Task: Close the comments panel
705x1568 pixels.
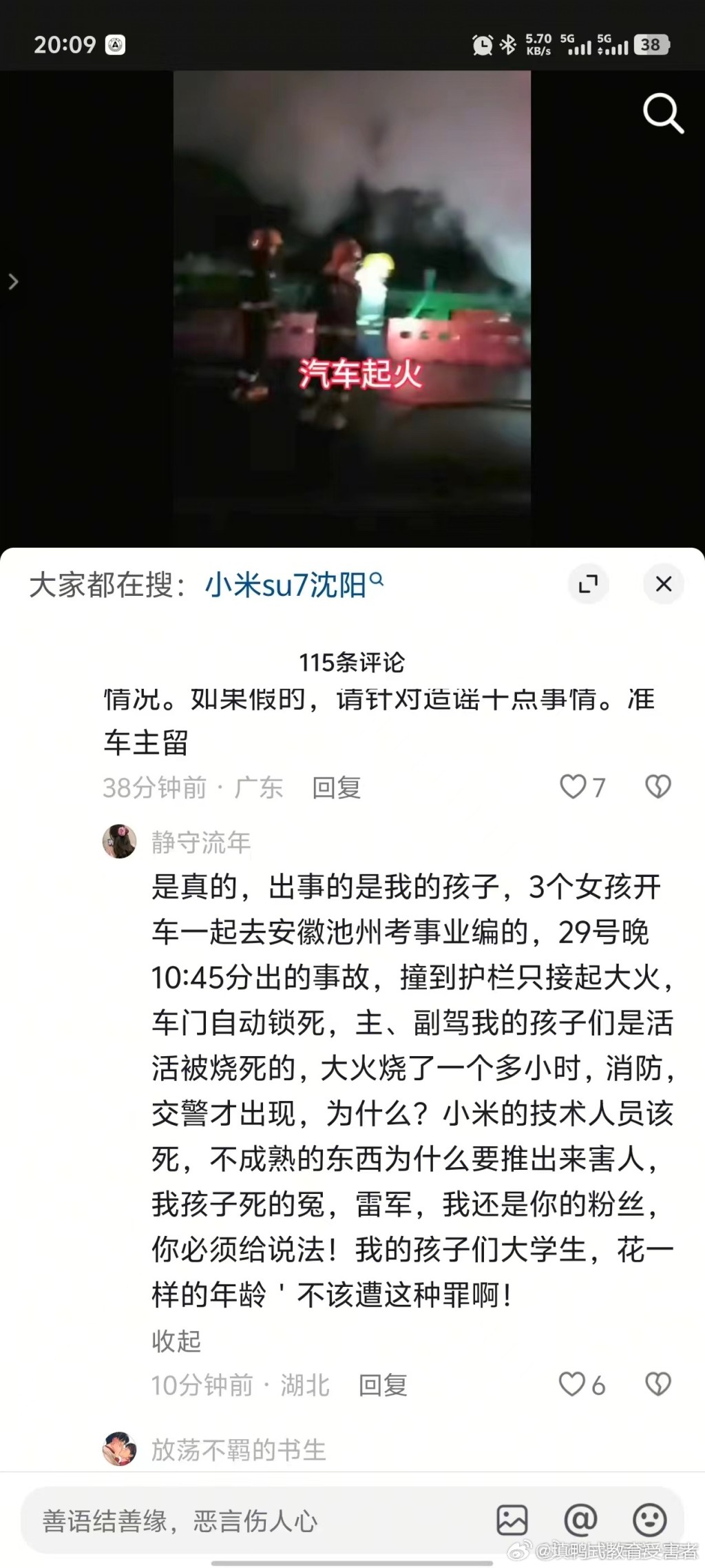Action: [663, 584]
